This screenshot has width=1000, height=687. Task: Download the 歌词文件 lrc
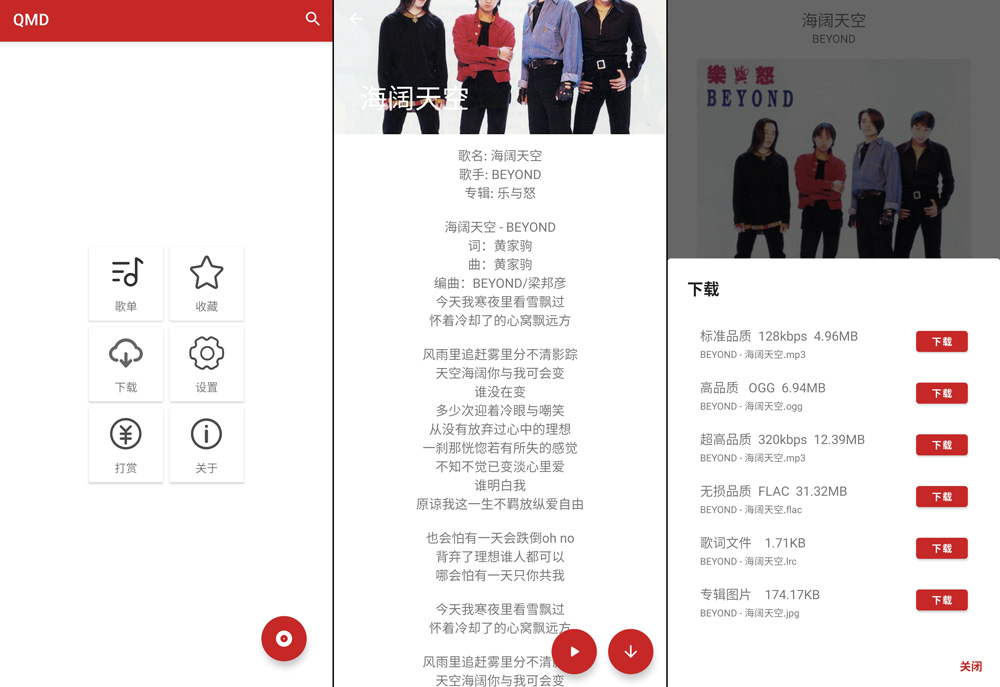[x=941, y=549]
